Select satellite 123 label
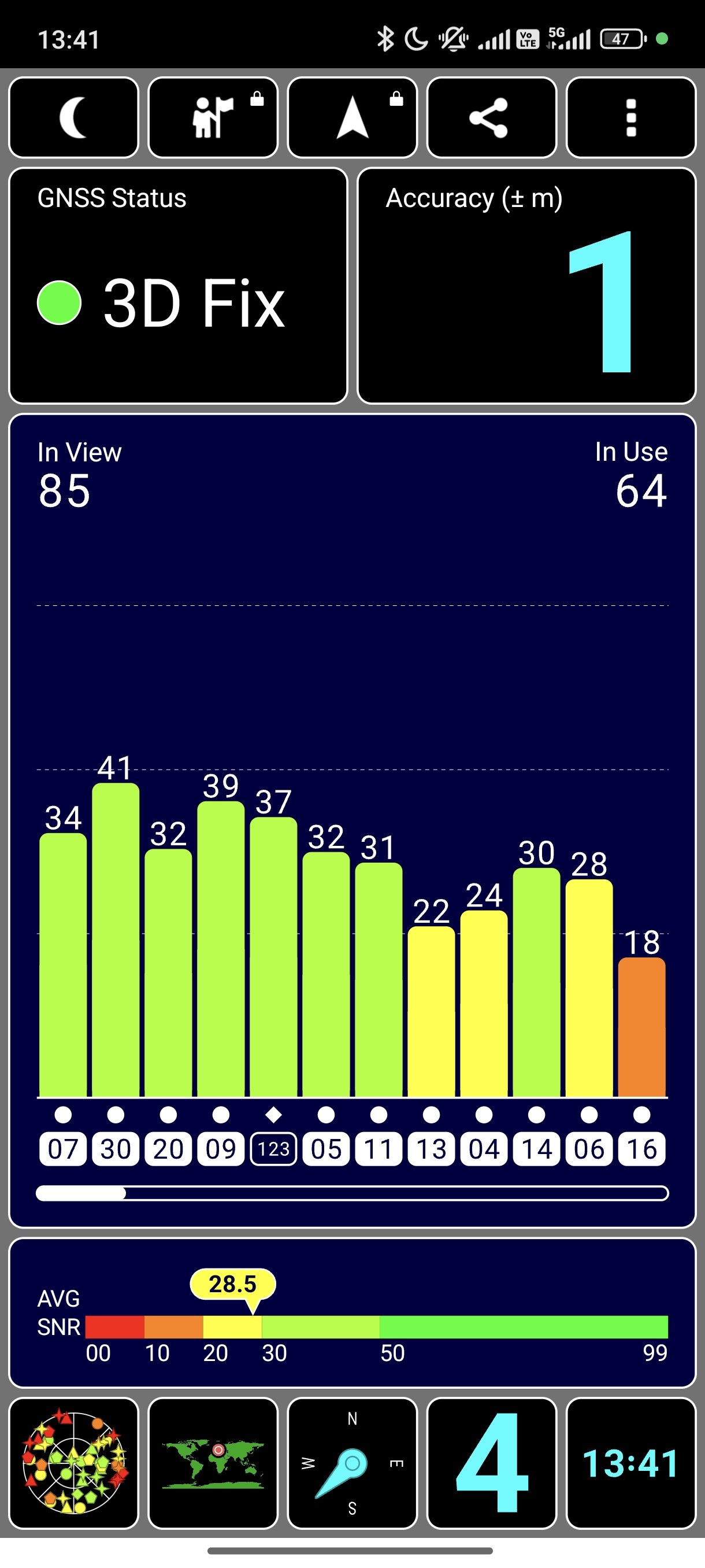This screenshot has width=705, height=1568. [274, 1149]
